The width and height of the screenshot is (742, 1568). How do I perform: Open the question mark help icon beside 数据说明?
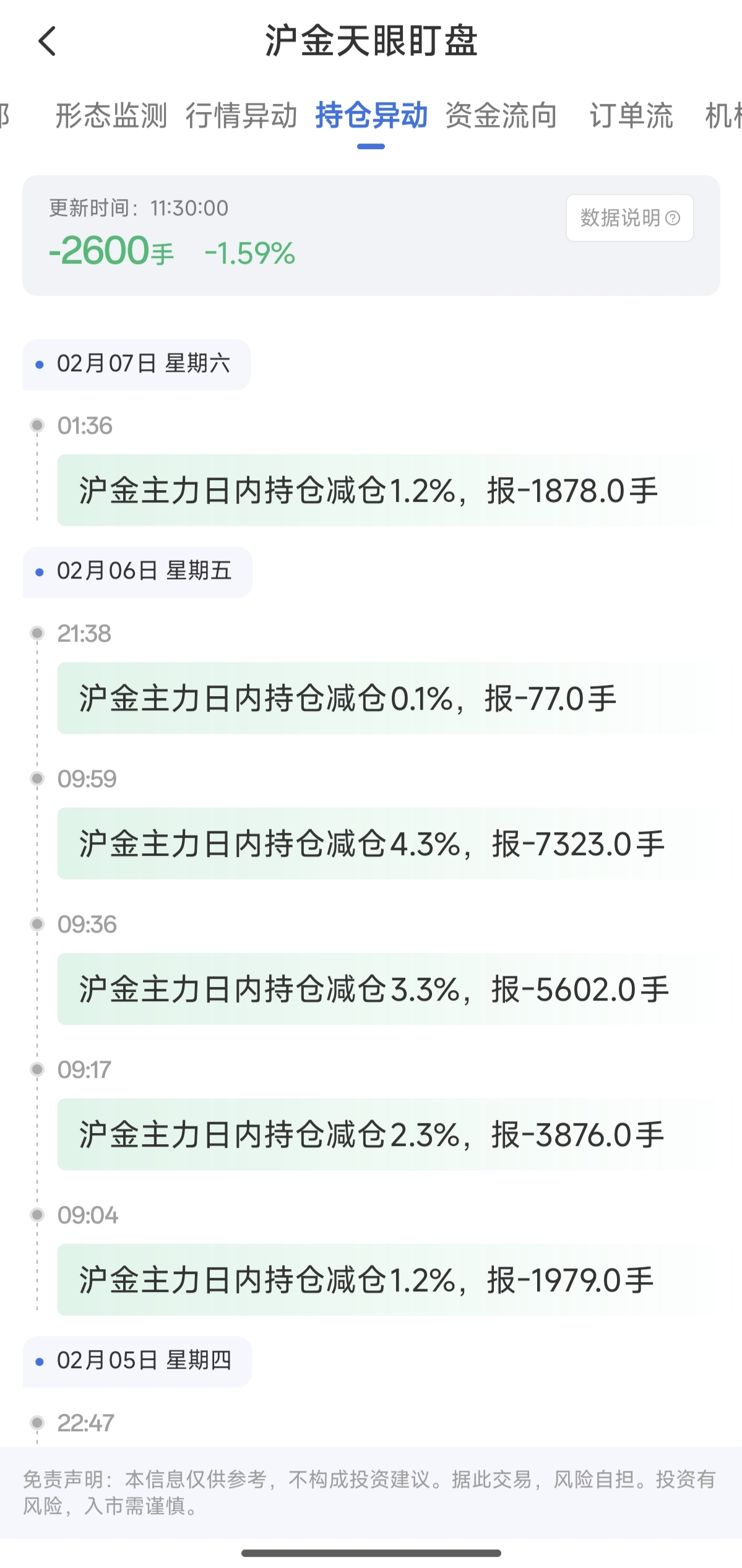coord(671,218)
